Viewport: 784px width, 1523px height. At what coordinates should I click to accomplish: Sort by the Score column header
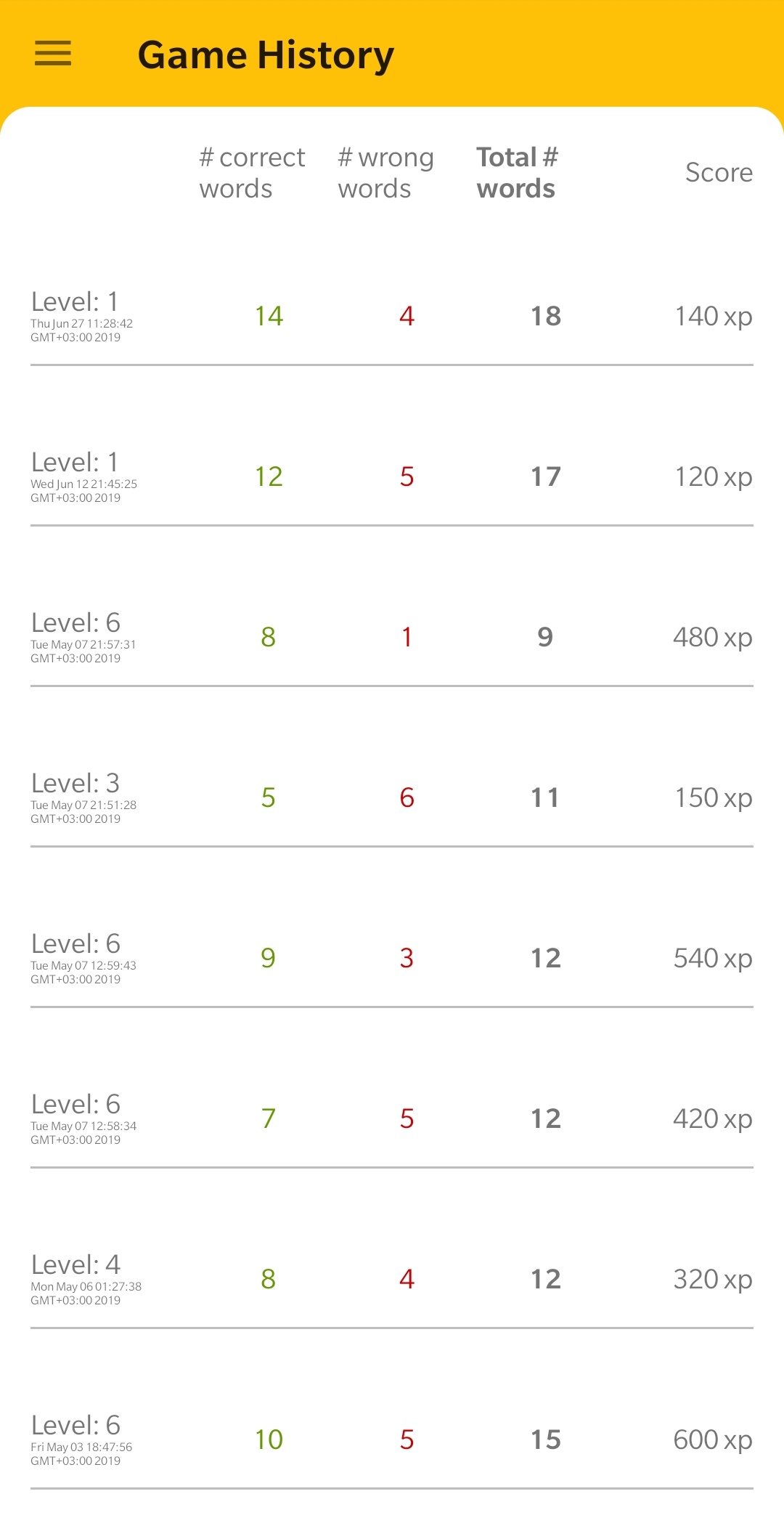click(x=719, y=173)
